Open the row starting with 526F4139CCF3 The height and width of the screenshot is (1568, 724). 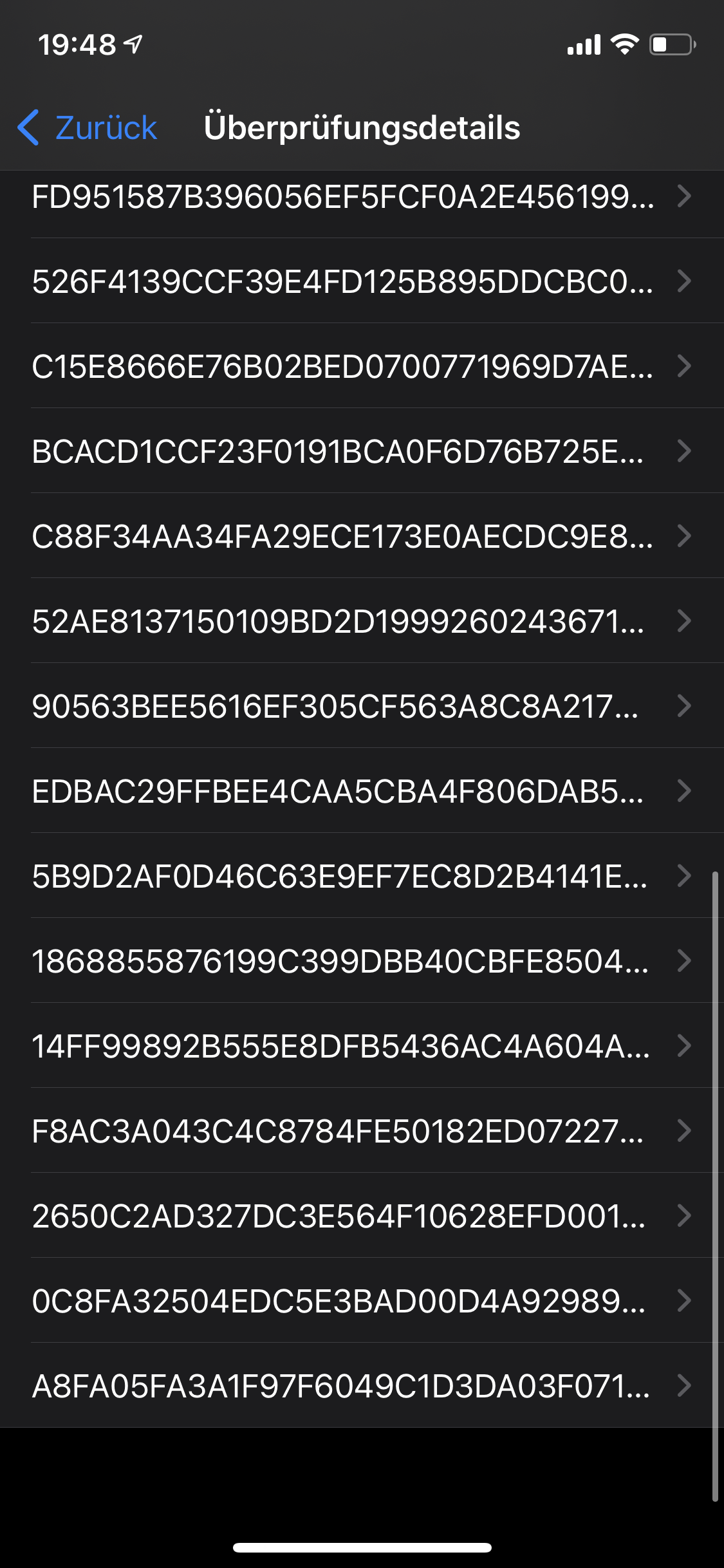pos(360,281)
